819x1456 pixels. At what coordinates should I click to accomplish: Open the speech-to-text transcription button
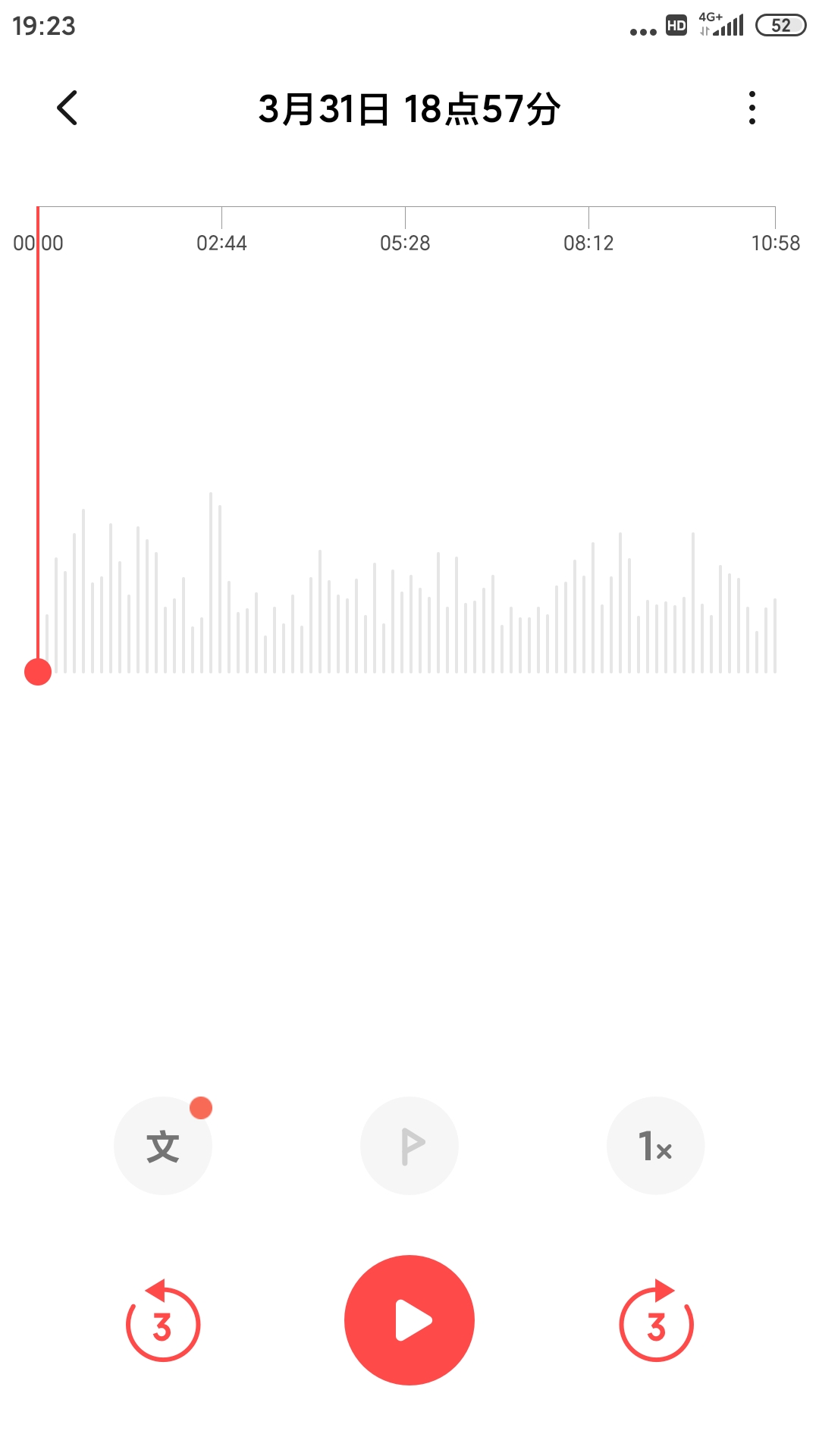[x=163, y=1145]
